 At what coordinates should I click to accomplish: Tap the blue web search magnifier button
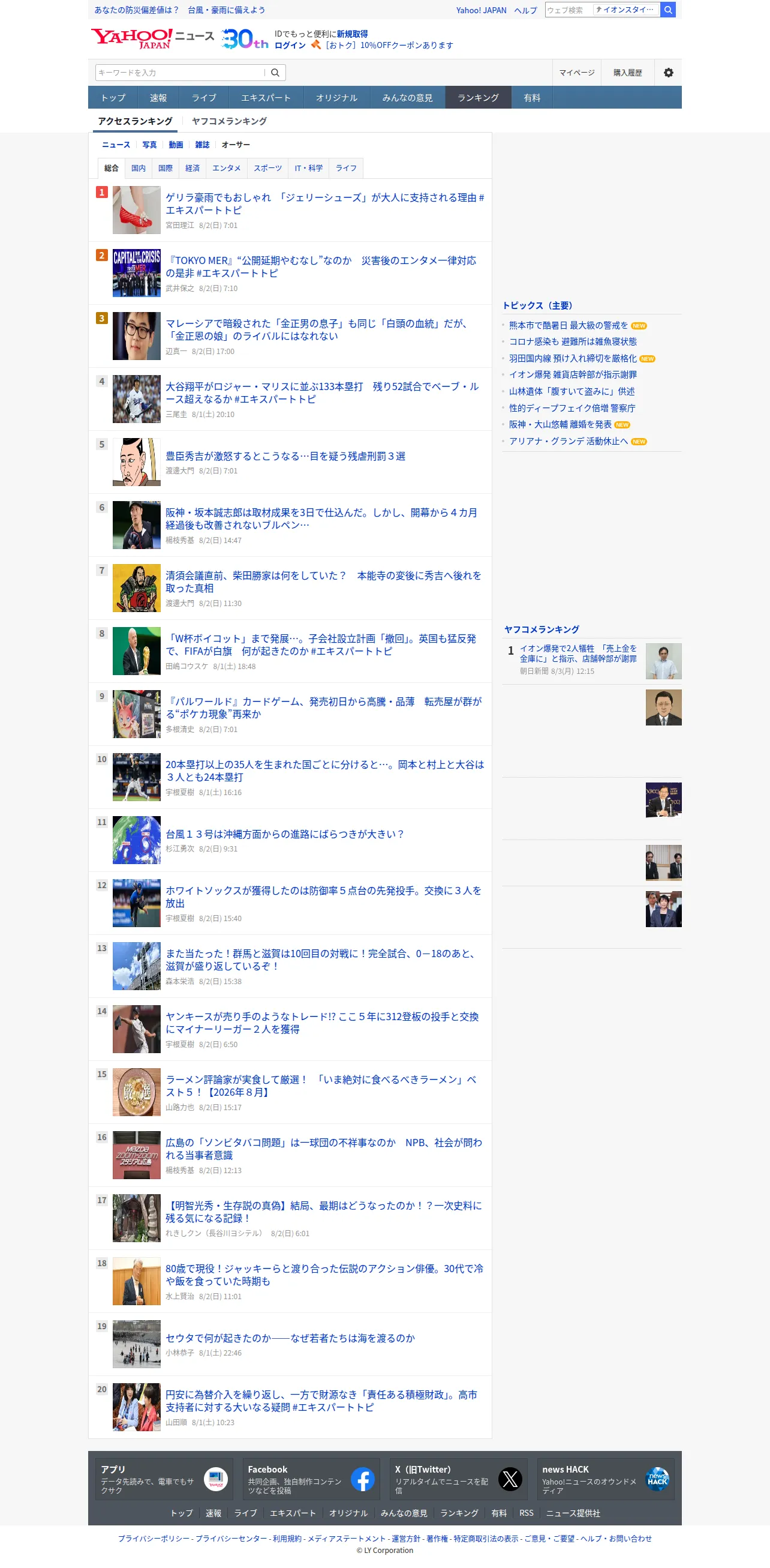668,10
